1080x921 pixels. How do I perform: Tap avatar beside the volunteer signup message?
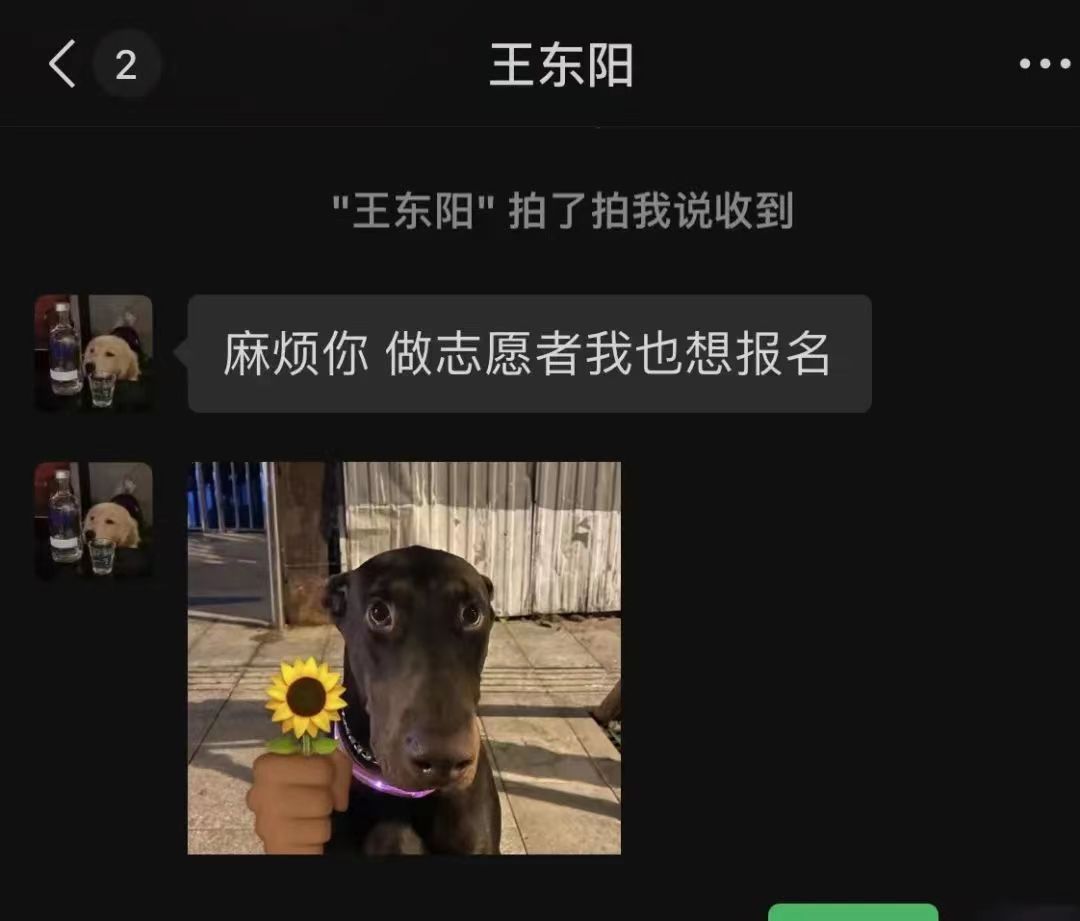[94, 353]
